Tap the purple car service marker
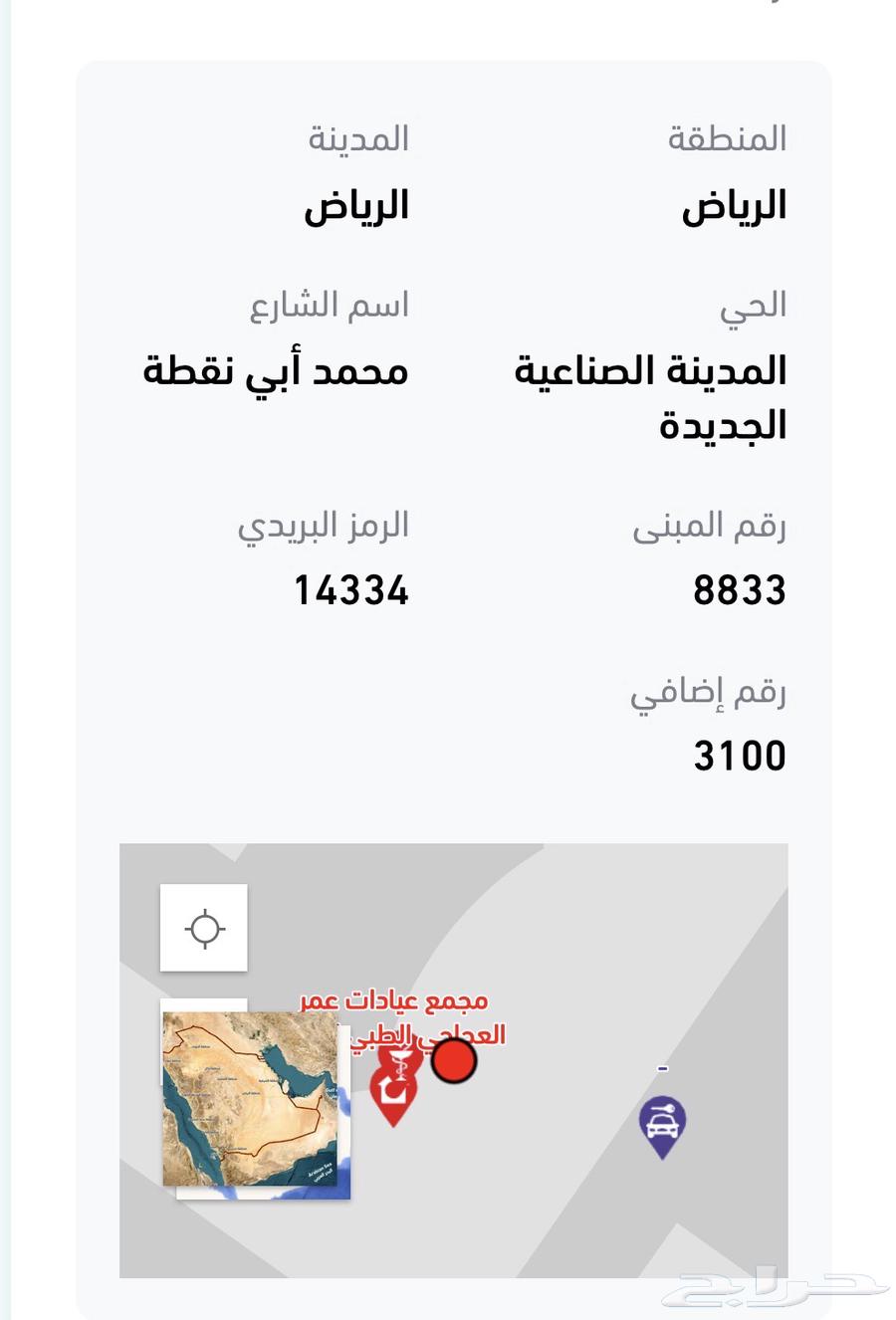This screenshot has width=896, height=1320. click(662, 1125)
